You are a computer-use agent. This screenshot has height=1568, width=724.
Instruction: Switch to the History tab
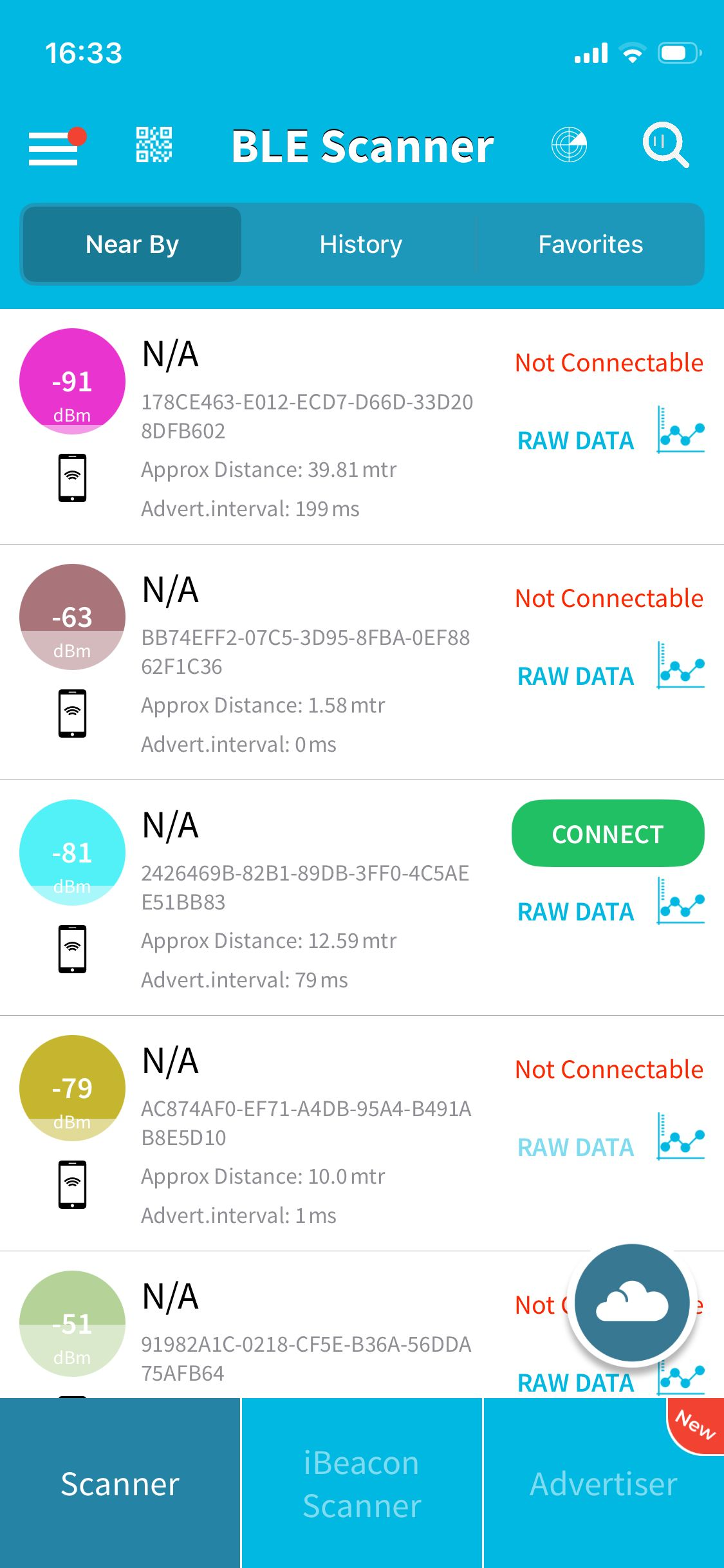[360, 245]
